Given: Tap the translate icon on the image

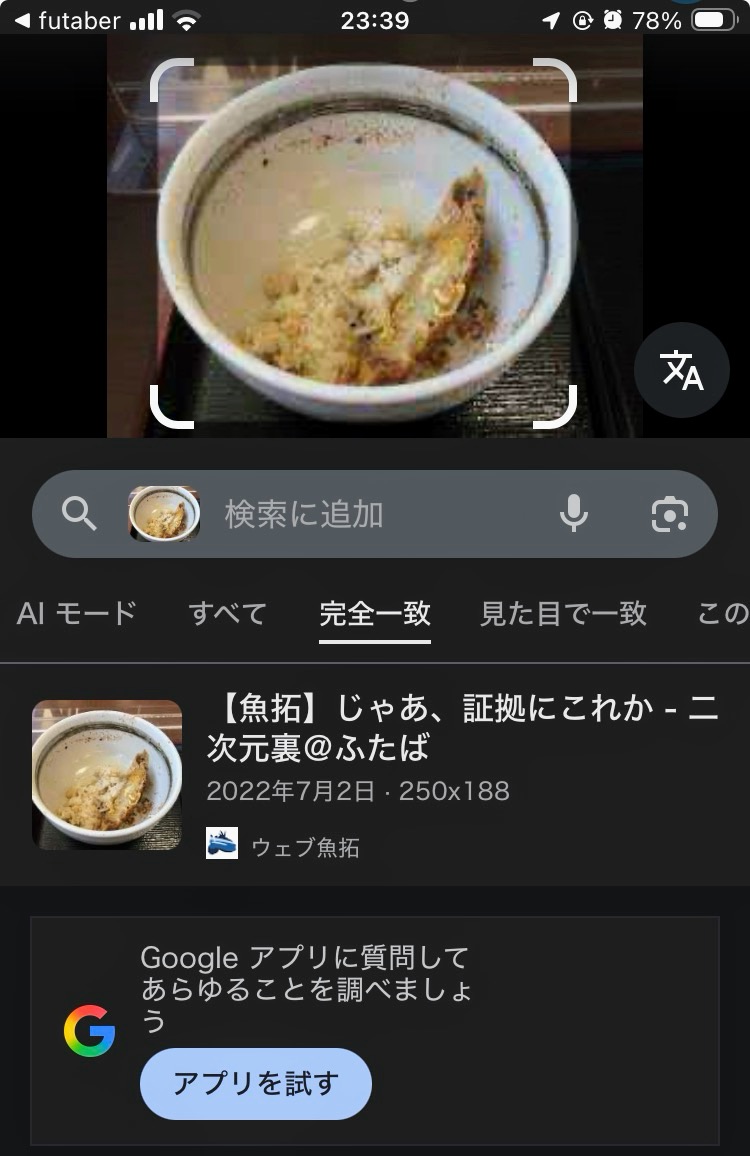Looking at the screenshot, I should (x=682, y=370).
